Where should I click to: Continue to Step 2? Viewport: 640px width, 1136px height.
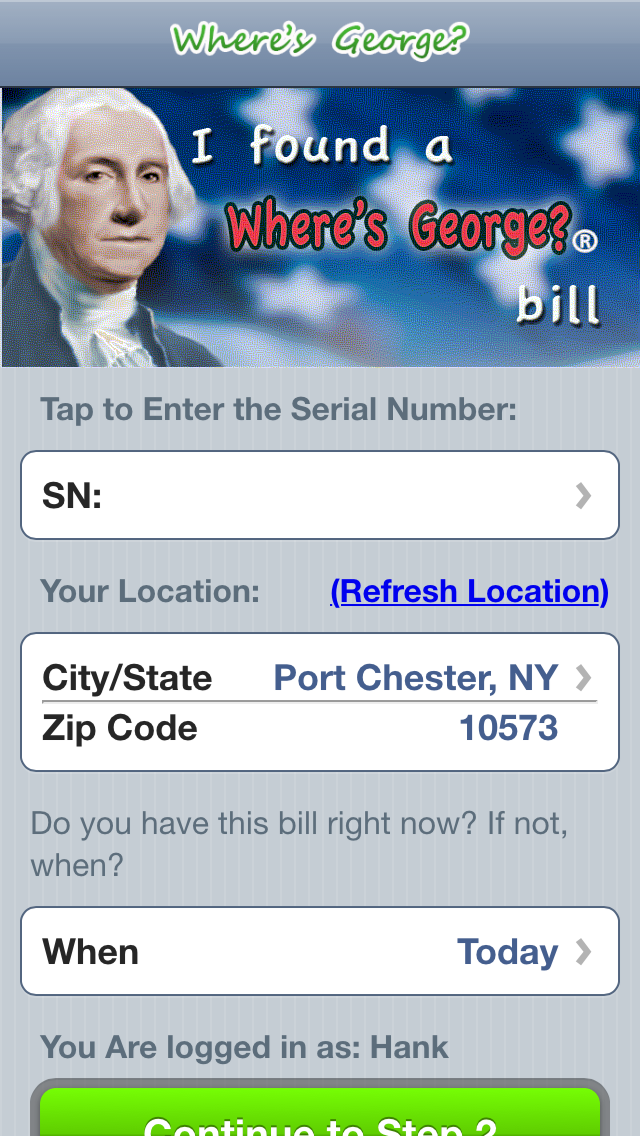pyautogui.click(x=320, y=1118)
